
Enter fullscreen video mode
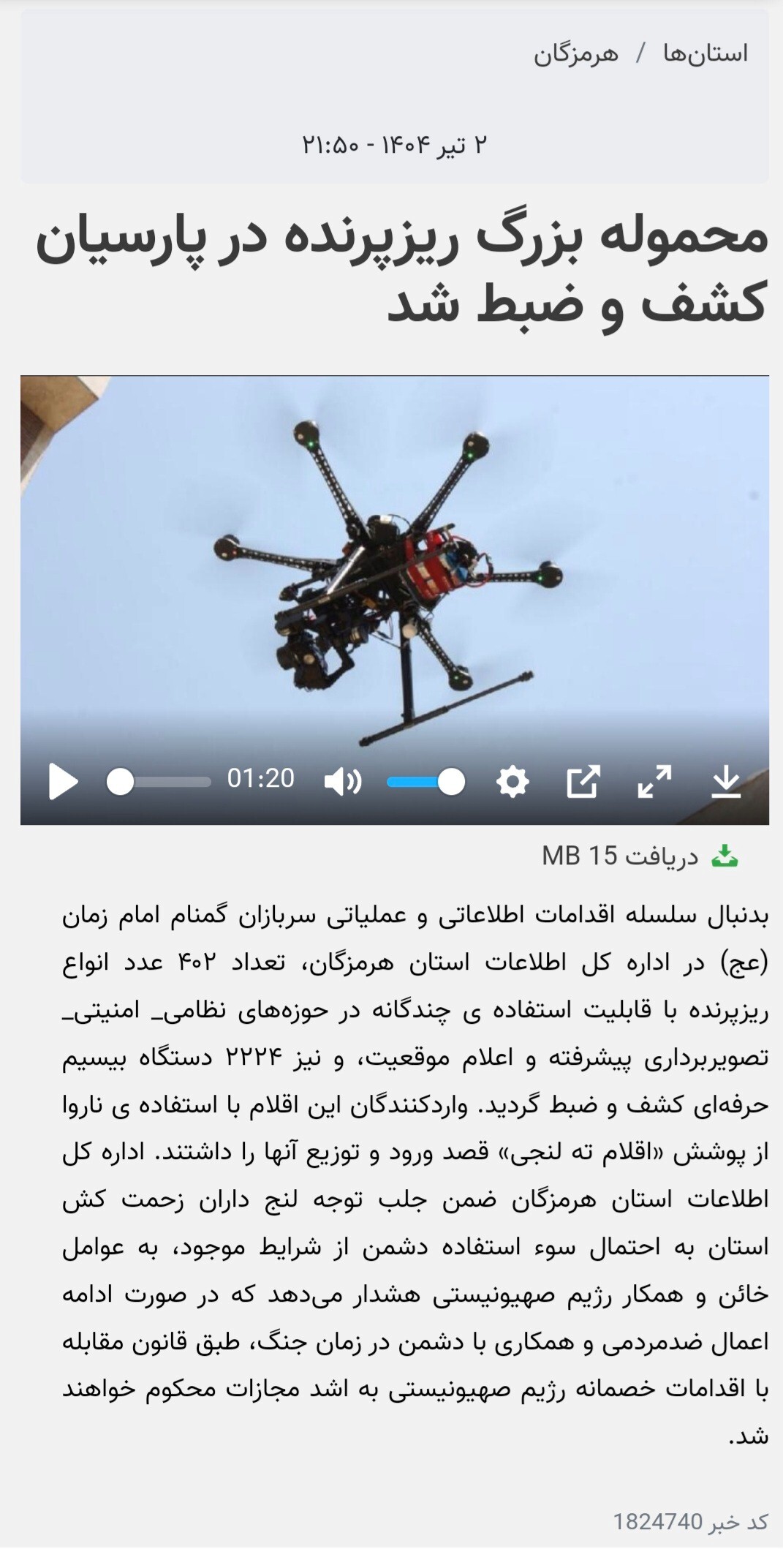[x=654, y=781]
